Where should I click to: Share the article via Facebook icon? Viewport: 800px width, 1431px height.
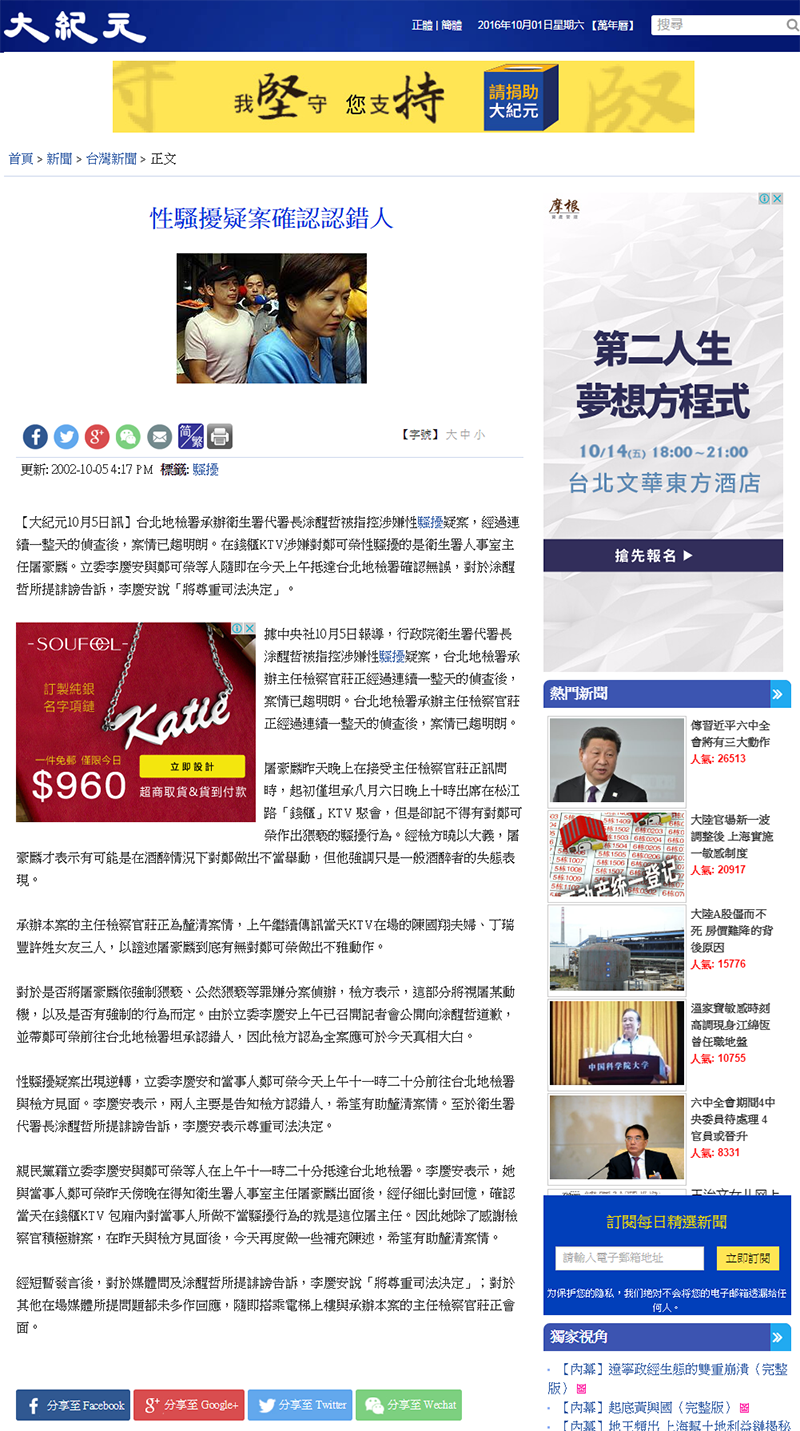tap(35, 436)
